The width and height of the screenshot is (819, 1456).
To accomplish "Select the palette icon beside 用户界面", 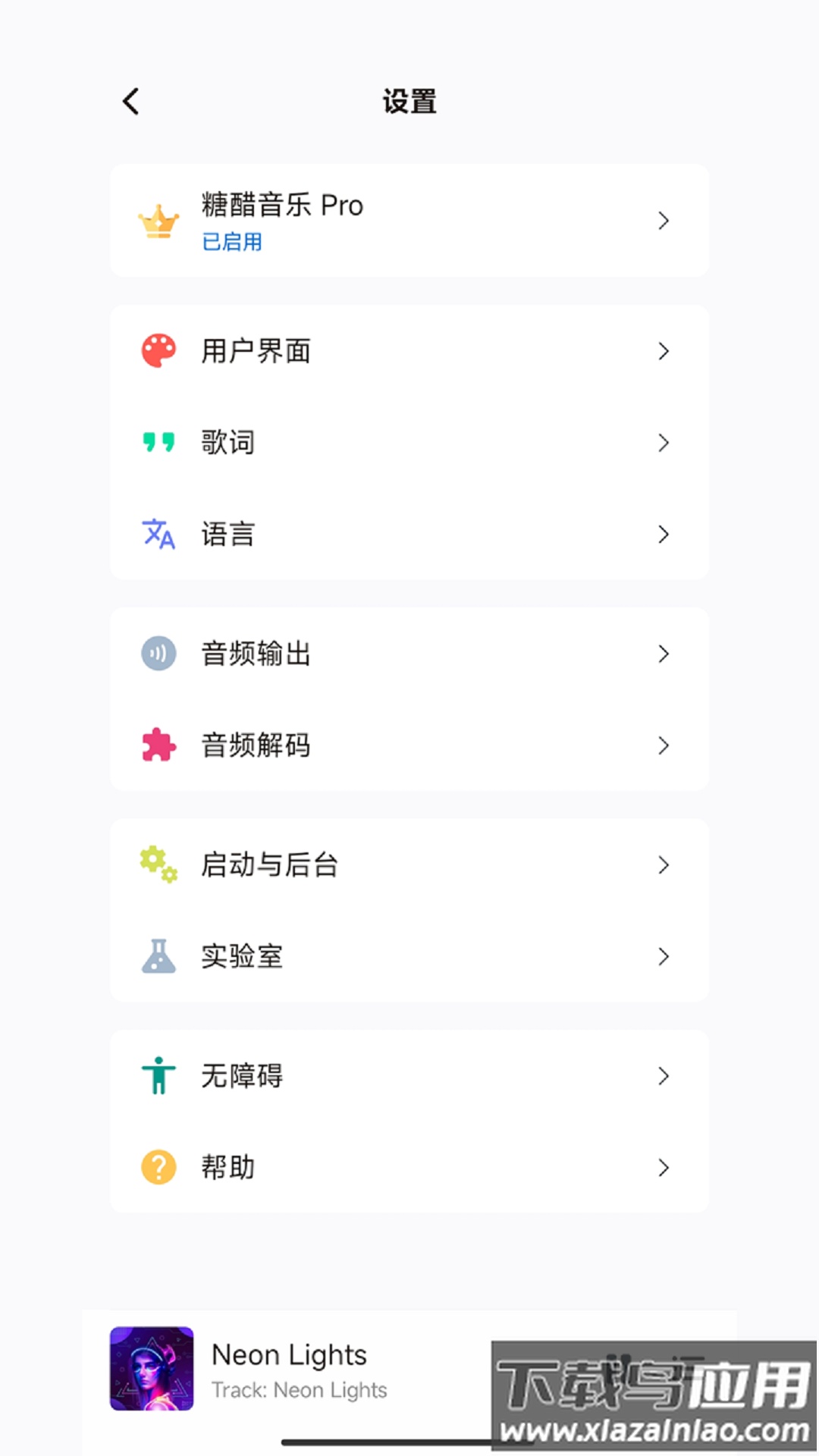I will click(157, 351).
